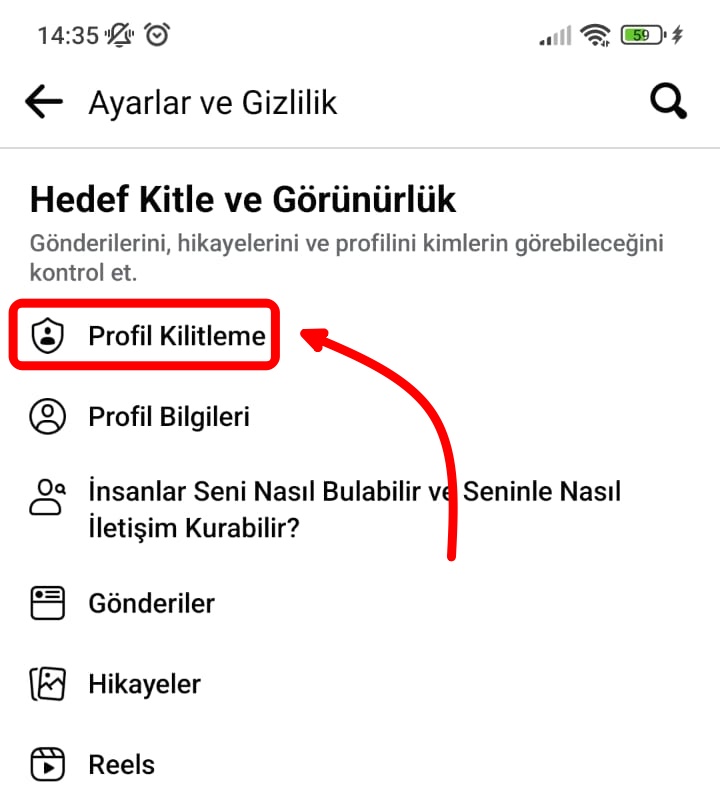The image size is (720, 807).
Task: Open Hikayeler privacy settings
Action: tap(145, 684)
